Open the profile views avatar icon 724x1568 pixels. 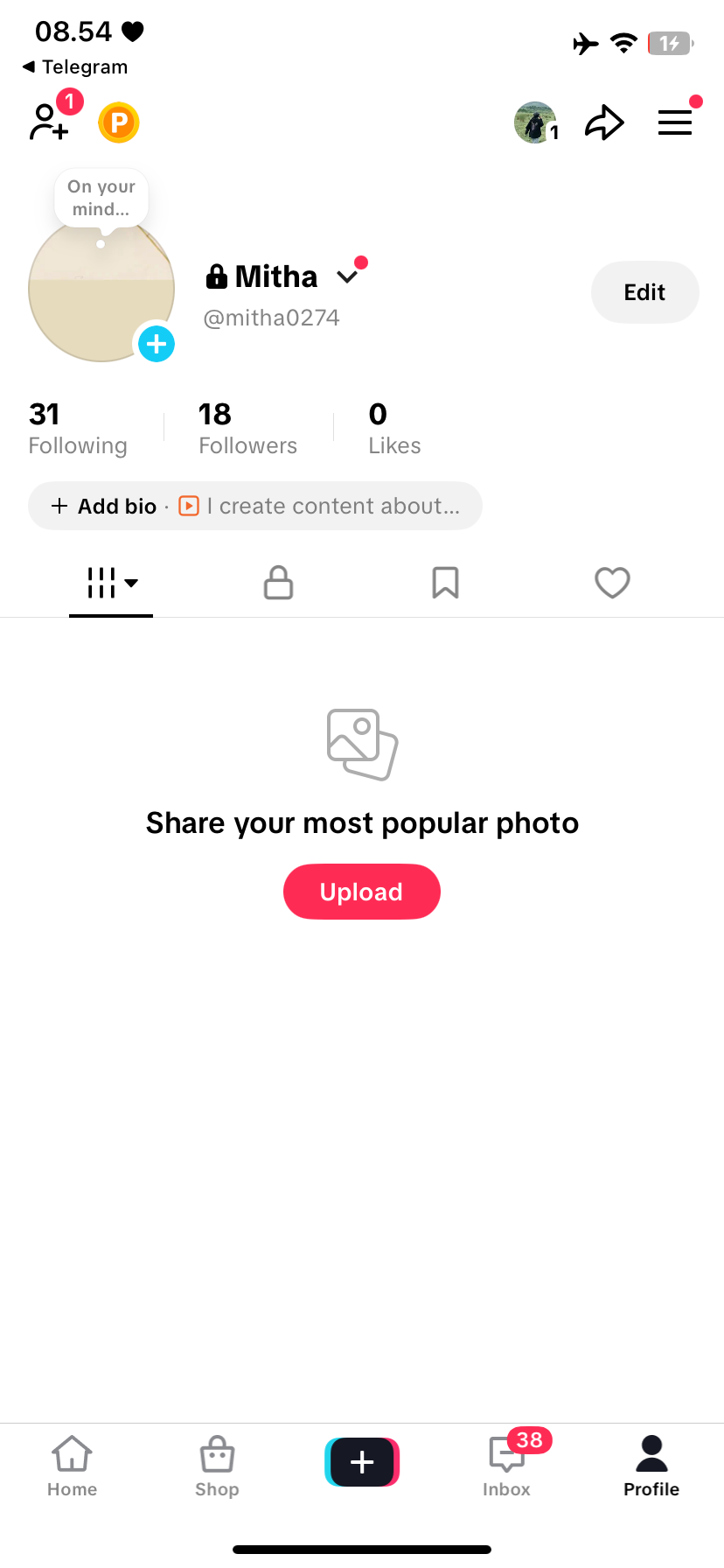pos(535,122)
